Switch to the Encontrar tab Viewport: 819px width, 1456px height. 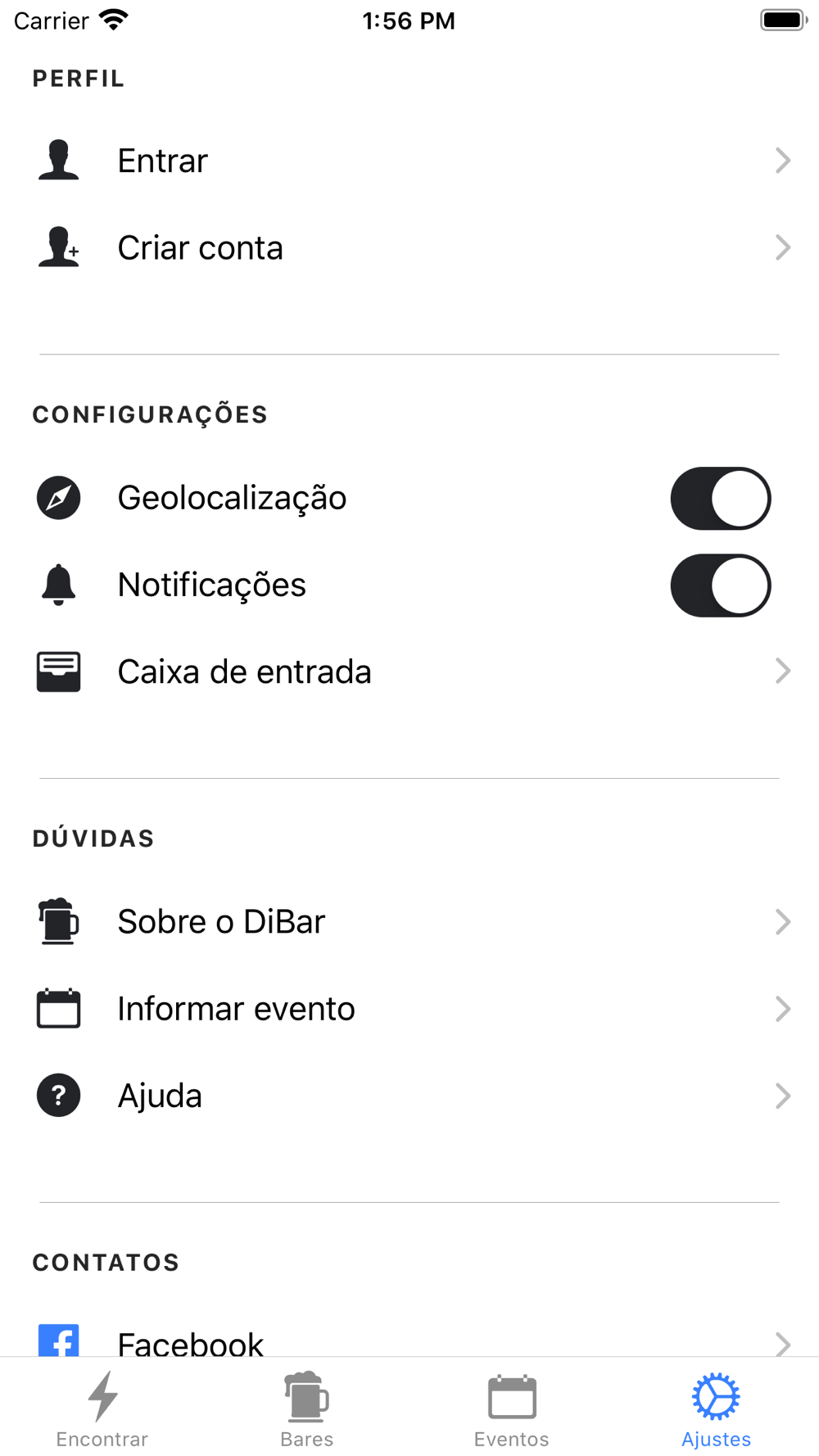tap(102, 1409)
